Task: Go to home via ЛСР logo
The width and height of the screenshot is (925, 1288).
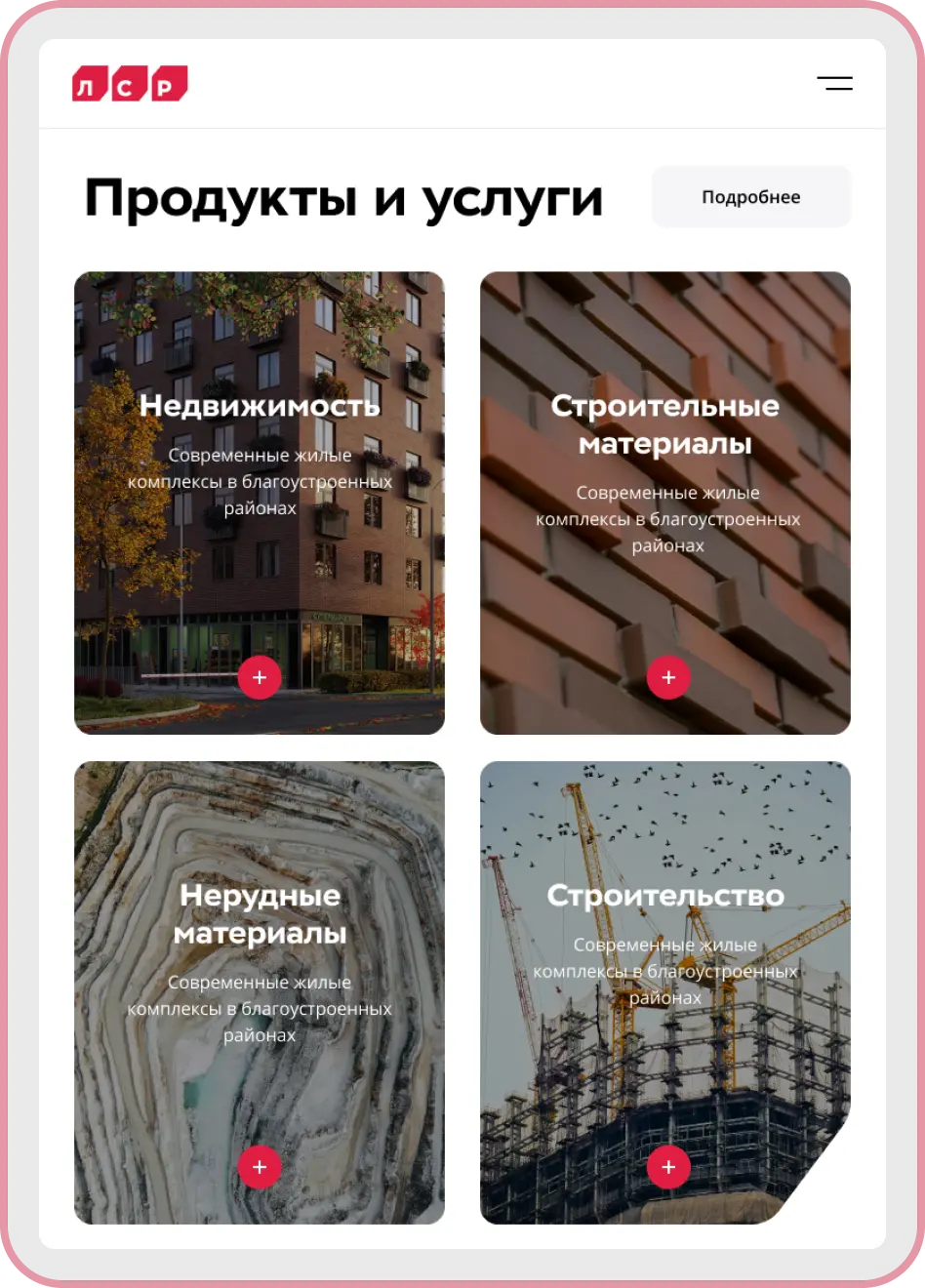Action: [130, 85]
